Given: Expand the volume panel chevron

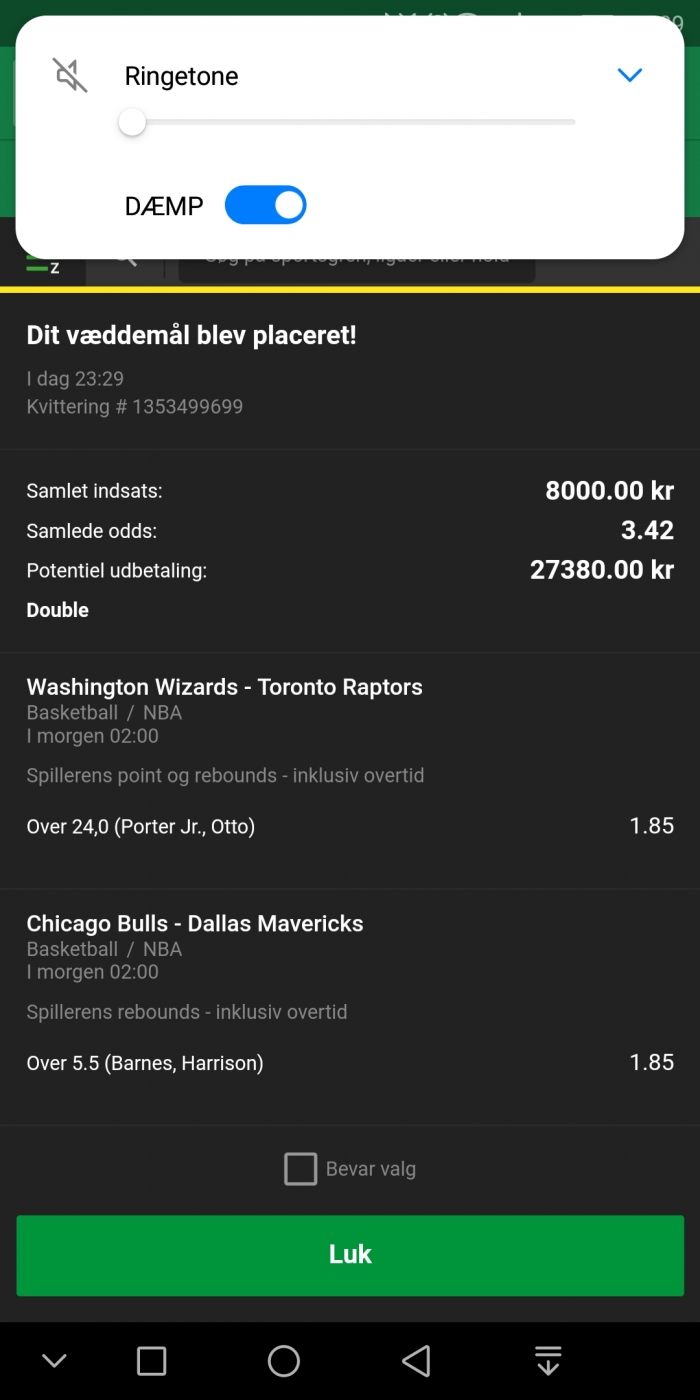Looking at the screenshot, I should (629, 75).
